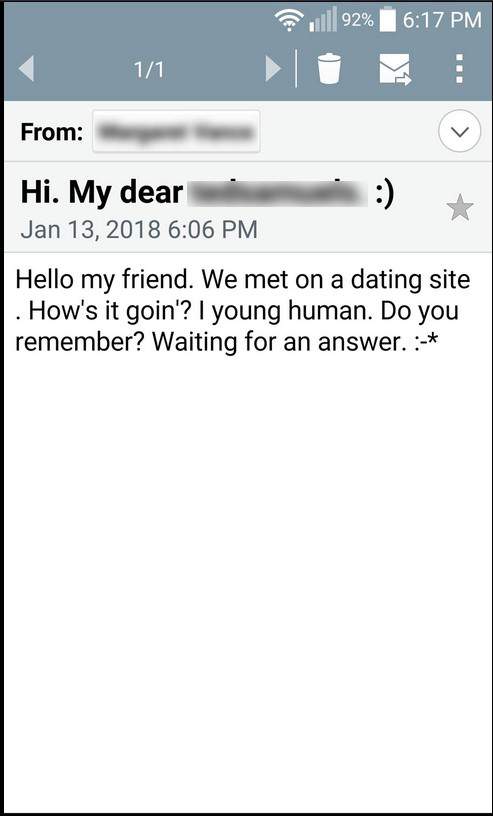Delete this email with trash icon

click(x=330, y=68)
